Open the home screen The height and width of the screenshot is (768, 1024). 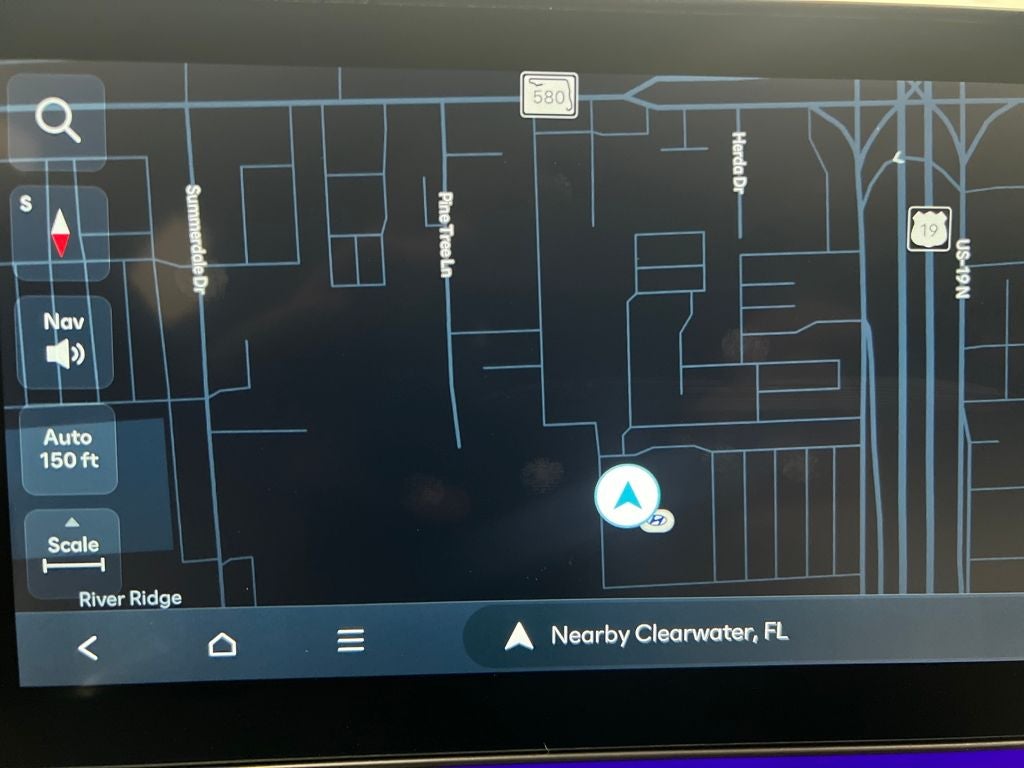pos(222,644)
